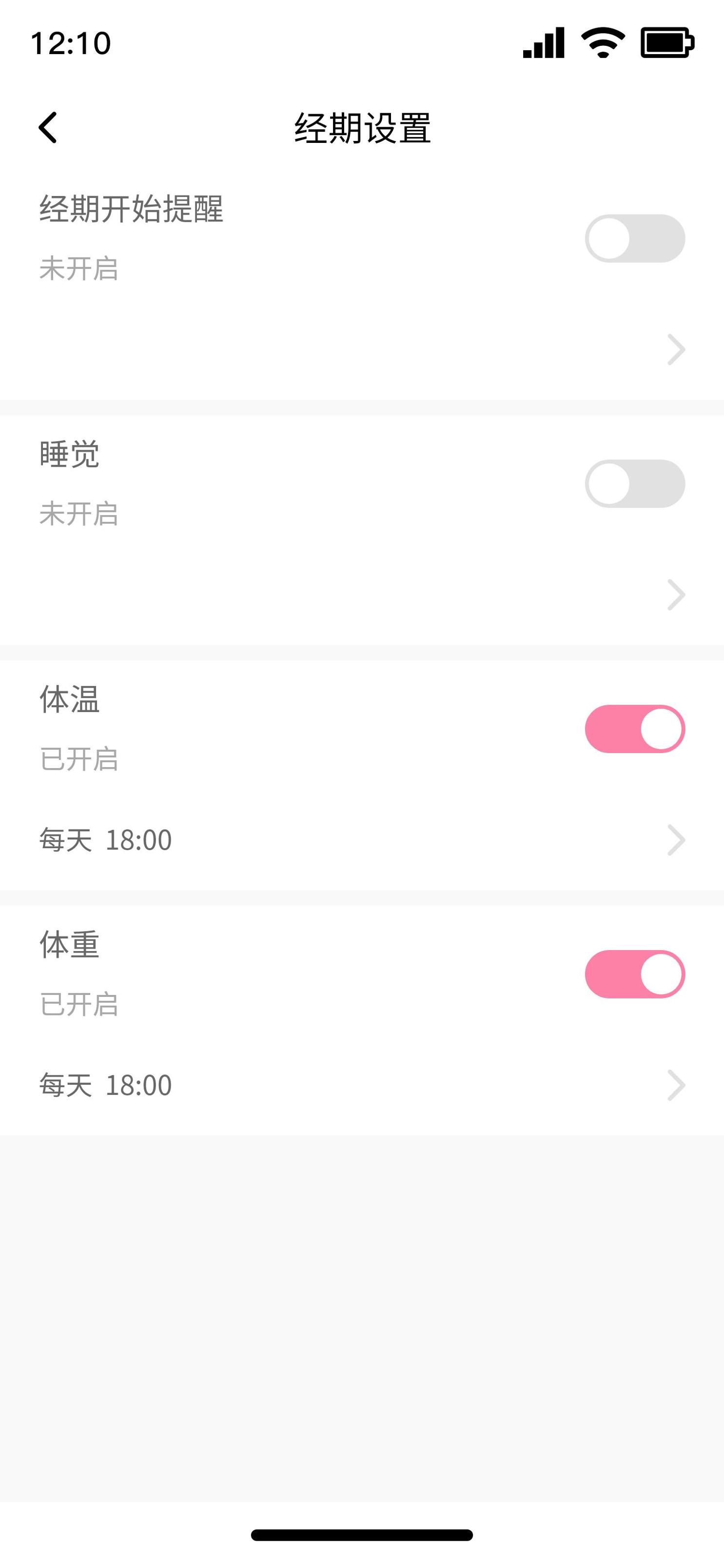Image resolution: width=724 pixels, height=1568 pixels.
Task: Tap the 未开启 label under 睡觉
Action: point(78,515)
